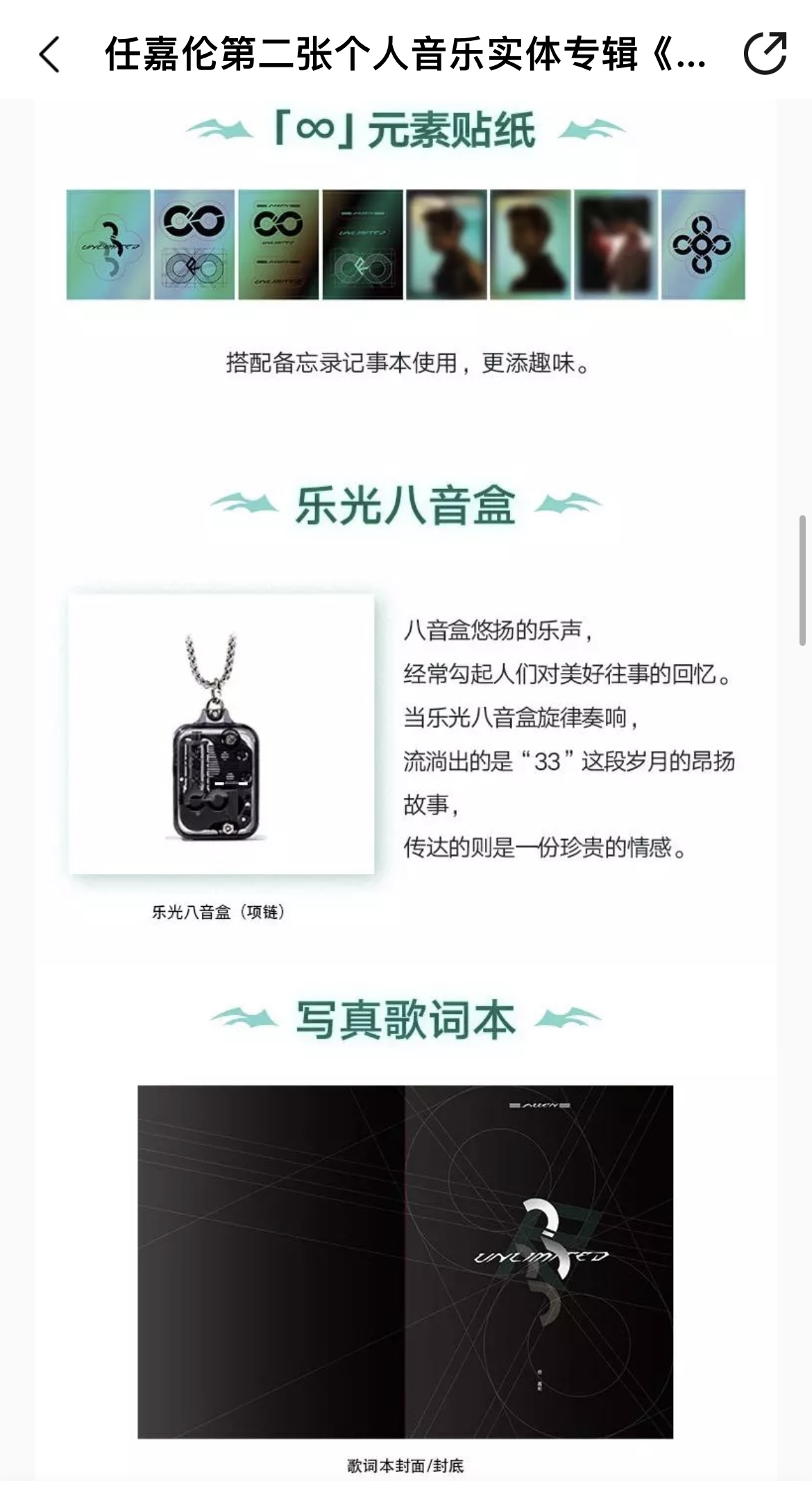This screenshot has height=1493, width=812.
Task: Go back using the top-left arrow
Action: pos(49,54)
